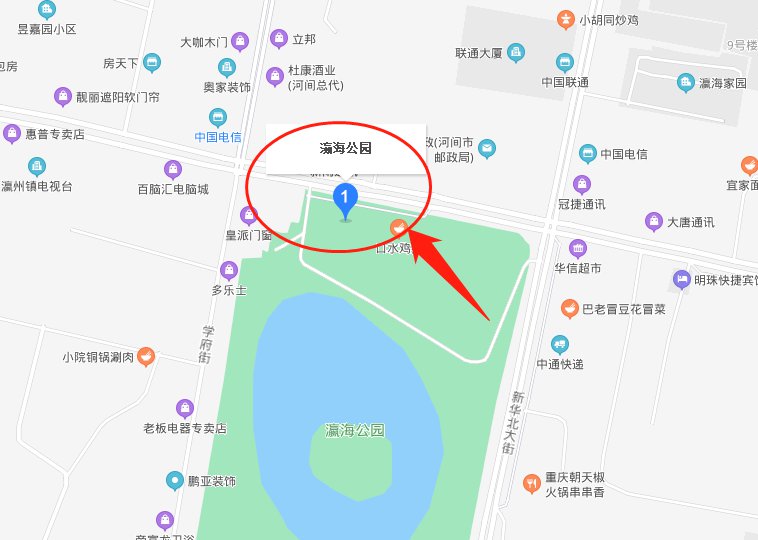Select the 百脑汇电脑城 marker
The image size is (758, 540).
(x=173, y=170)
